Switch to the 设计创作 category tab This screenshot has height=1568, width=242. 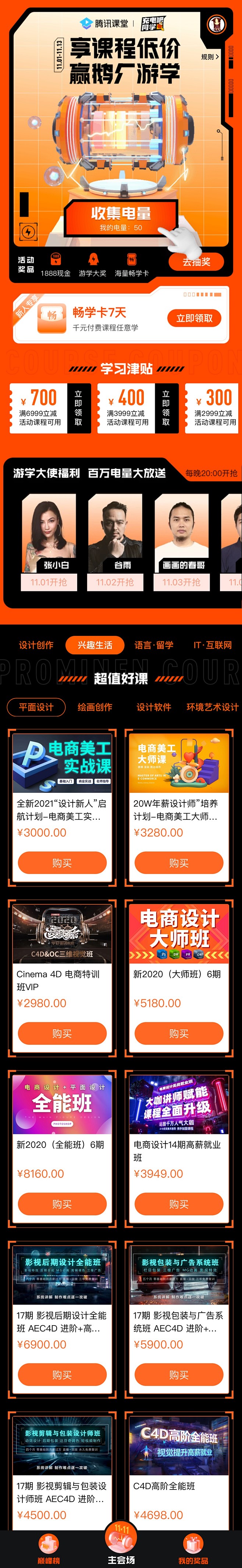36,645
